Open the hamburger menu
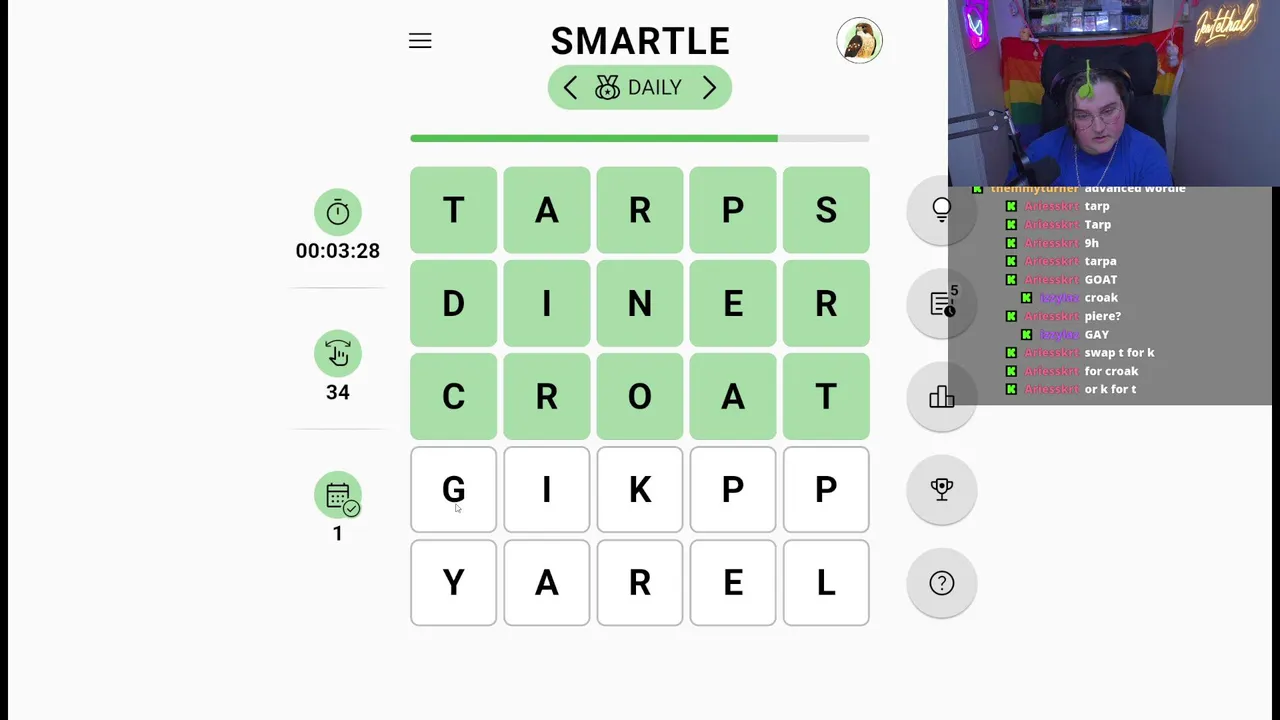 (420, 41)
